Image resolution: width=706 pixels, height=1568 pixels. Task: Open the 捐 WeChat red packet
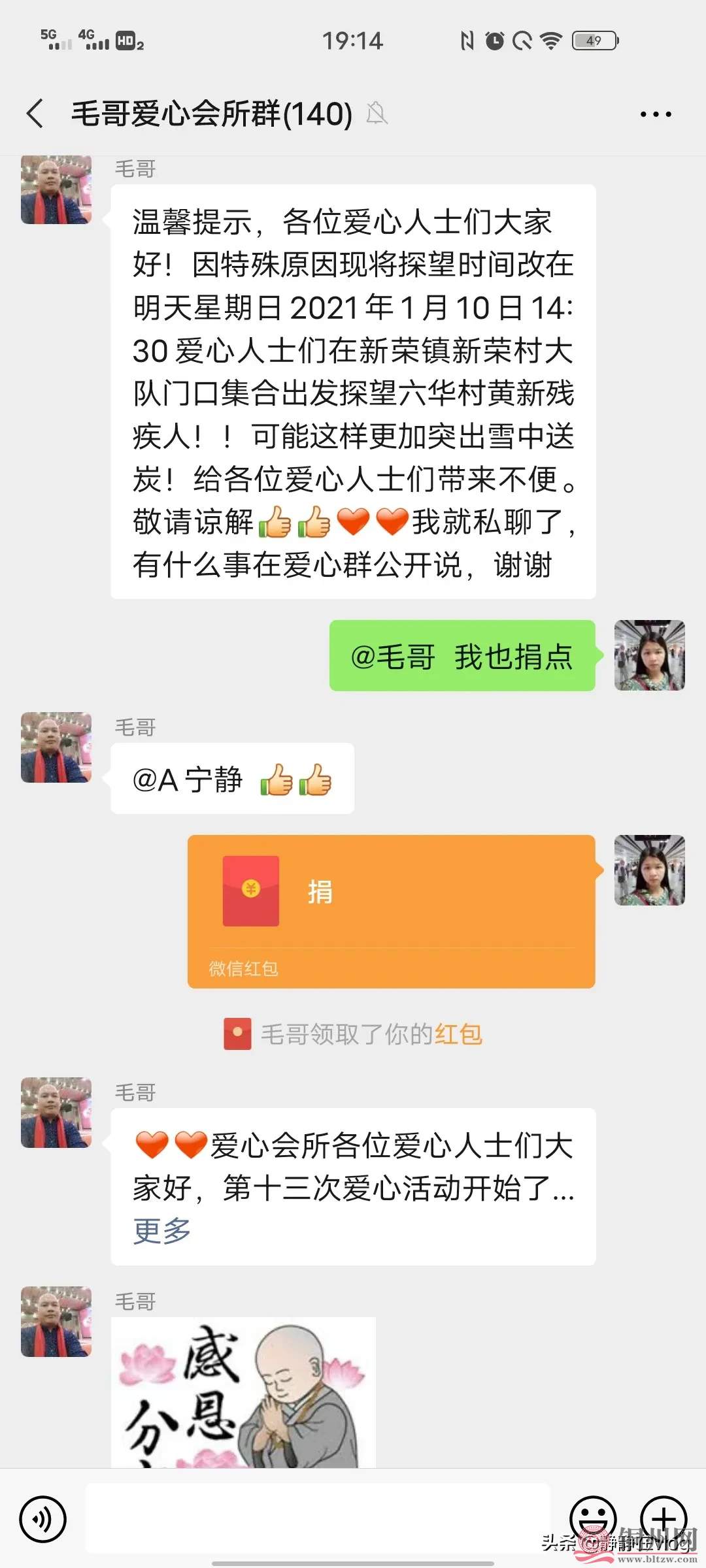point(391,911)
